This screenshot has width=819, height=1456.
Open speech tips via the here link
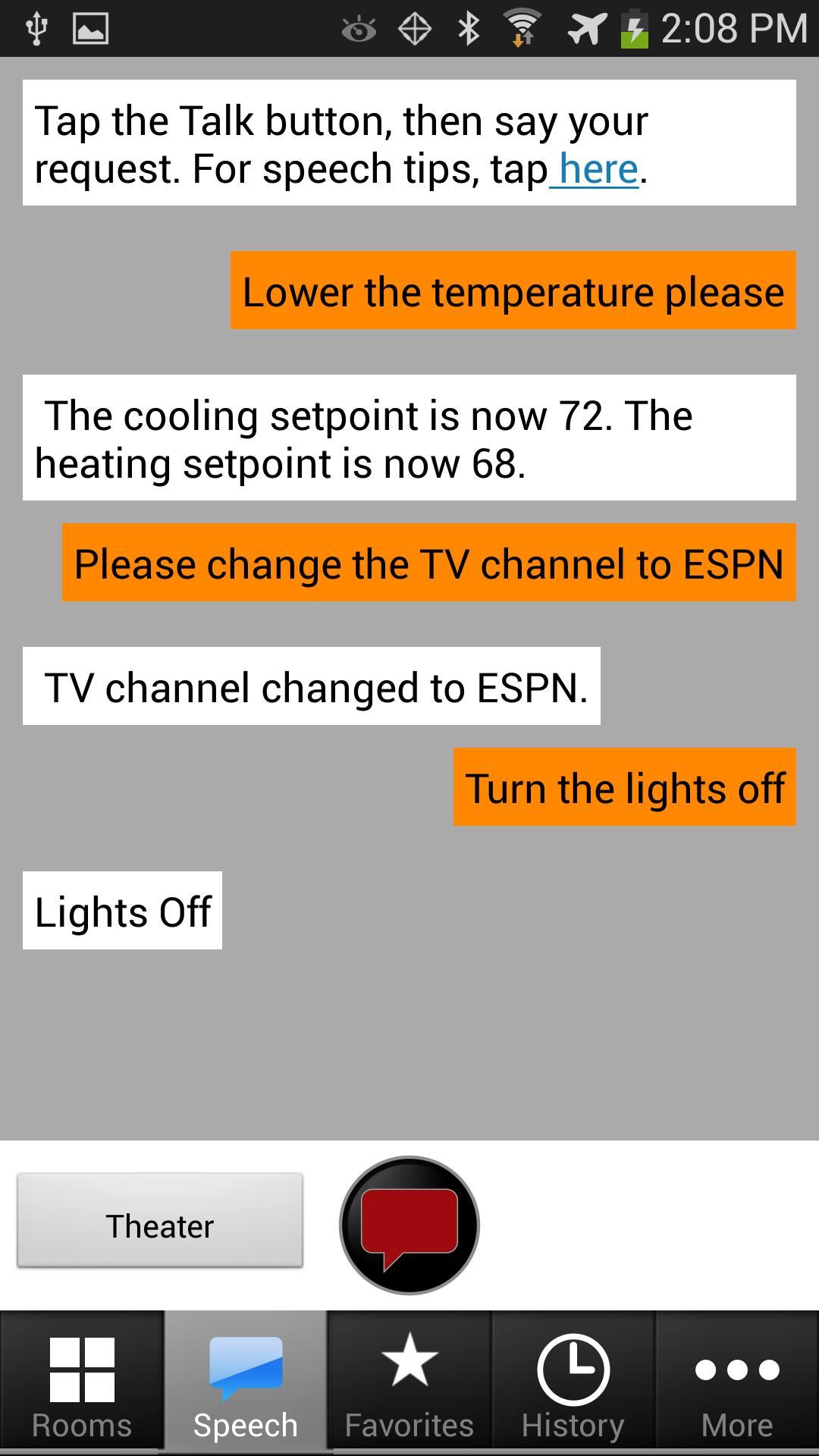click(598, 169)
